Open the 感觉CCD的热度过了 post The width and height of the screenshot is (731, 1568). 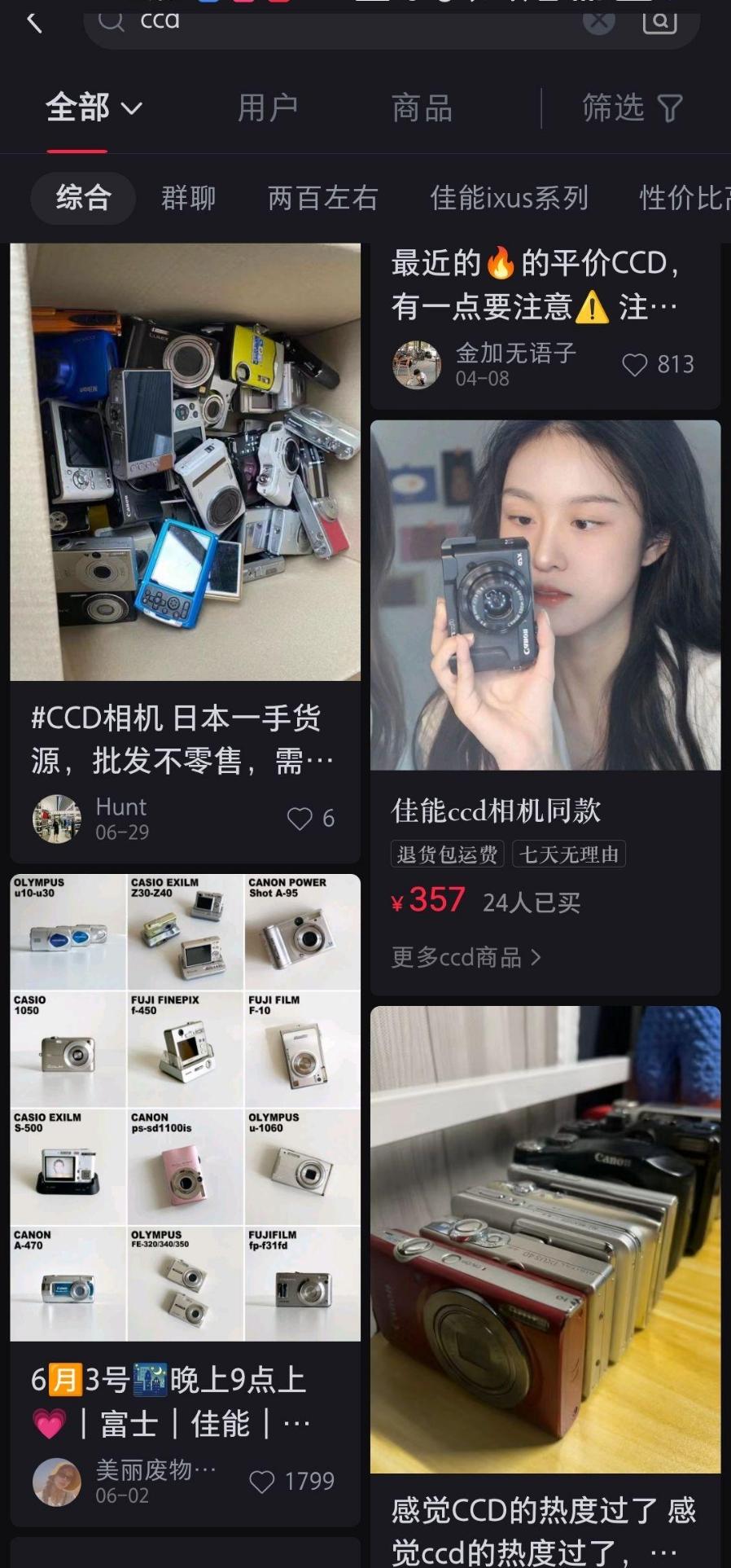click(x=545, y=1287)
